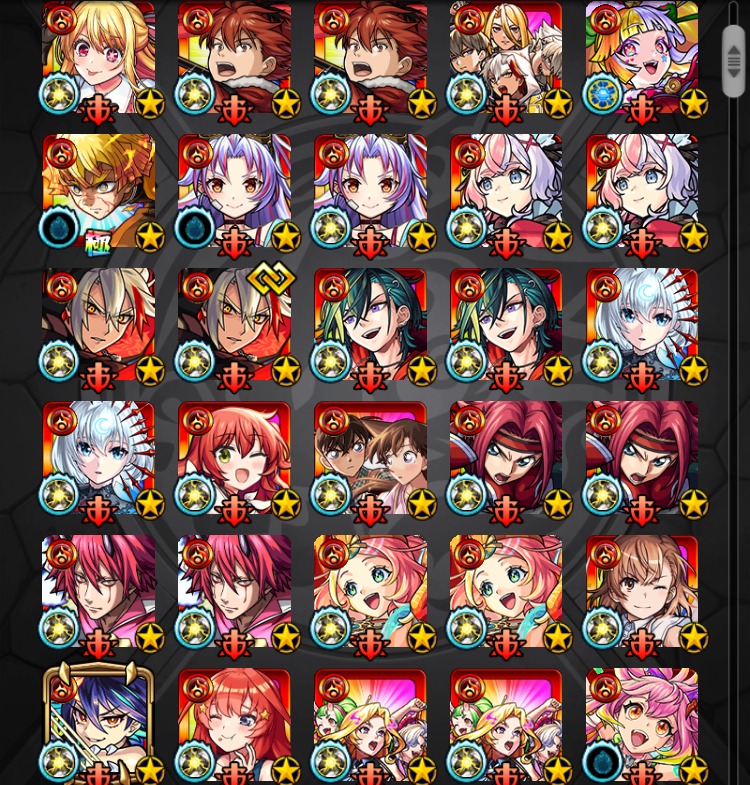Screen dimensions: 750x785
Task: Select blue-haired character in golden horned frame
Action: pos(98,725)
